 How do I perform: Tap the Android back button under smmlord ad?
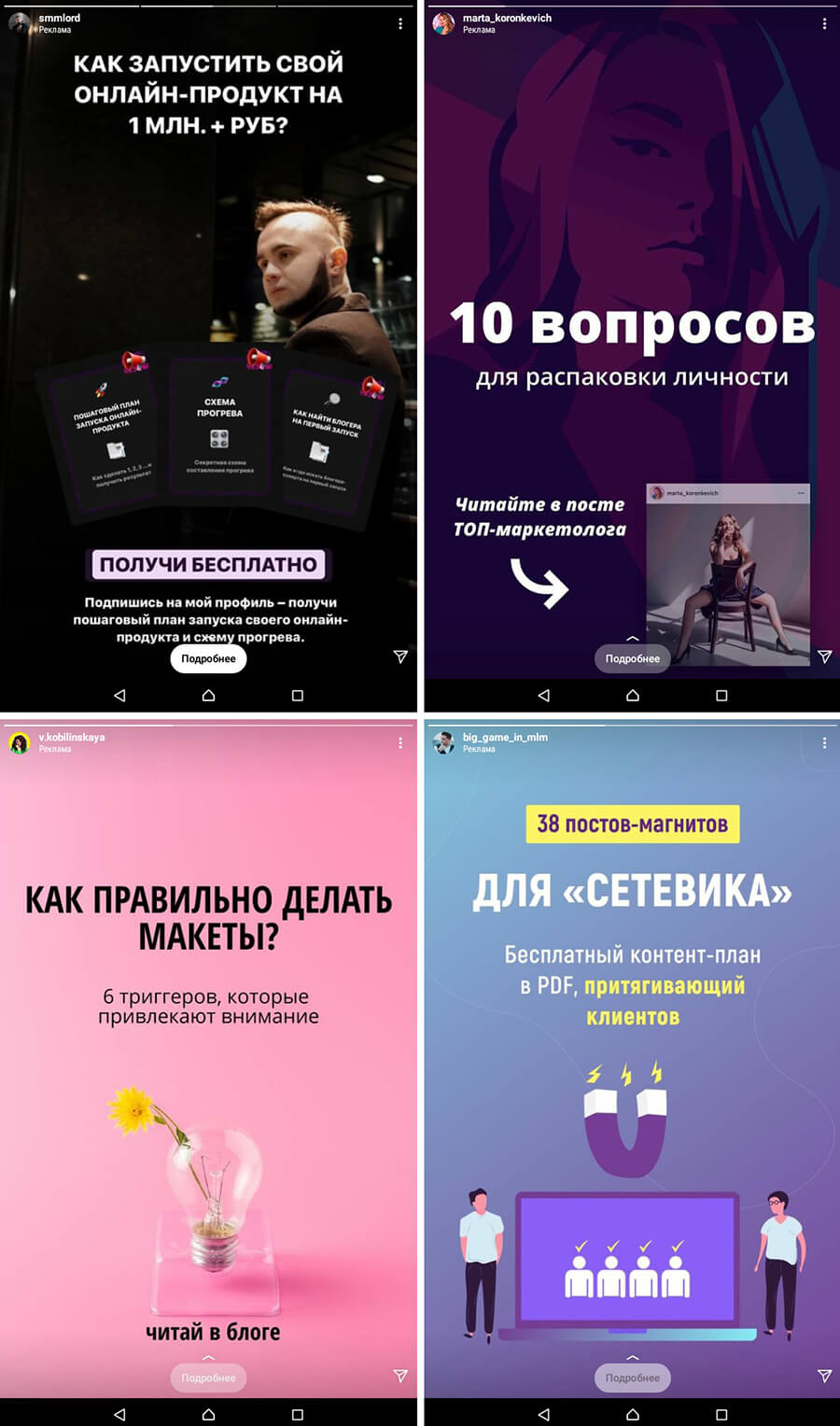(x=119, y=695)
